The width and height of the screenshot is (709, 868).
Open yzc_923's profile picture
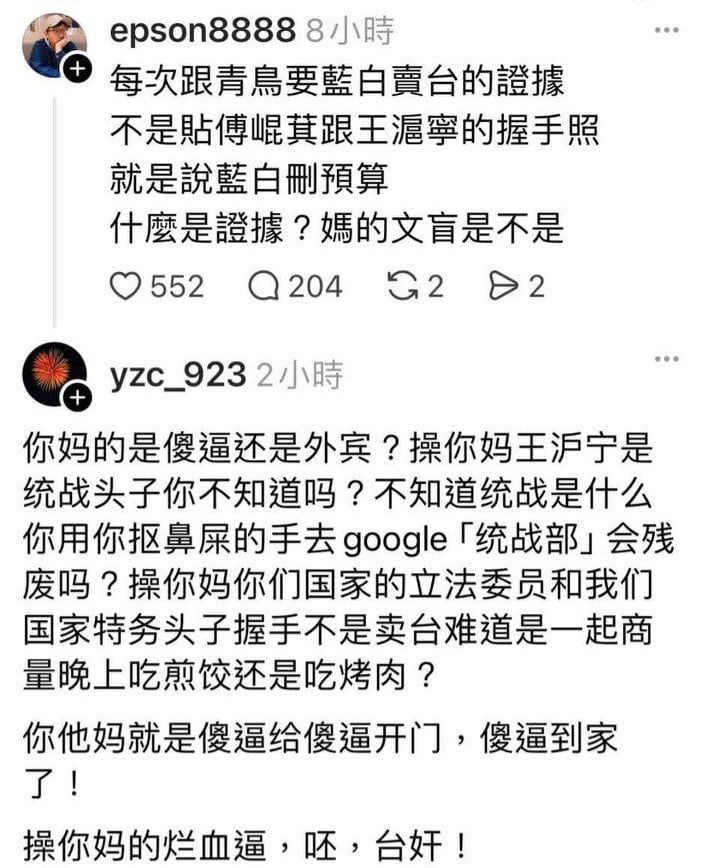(54, 375)
